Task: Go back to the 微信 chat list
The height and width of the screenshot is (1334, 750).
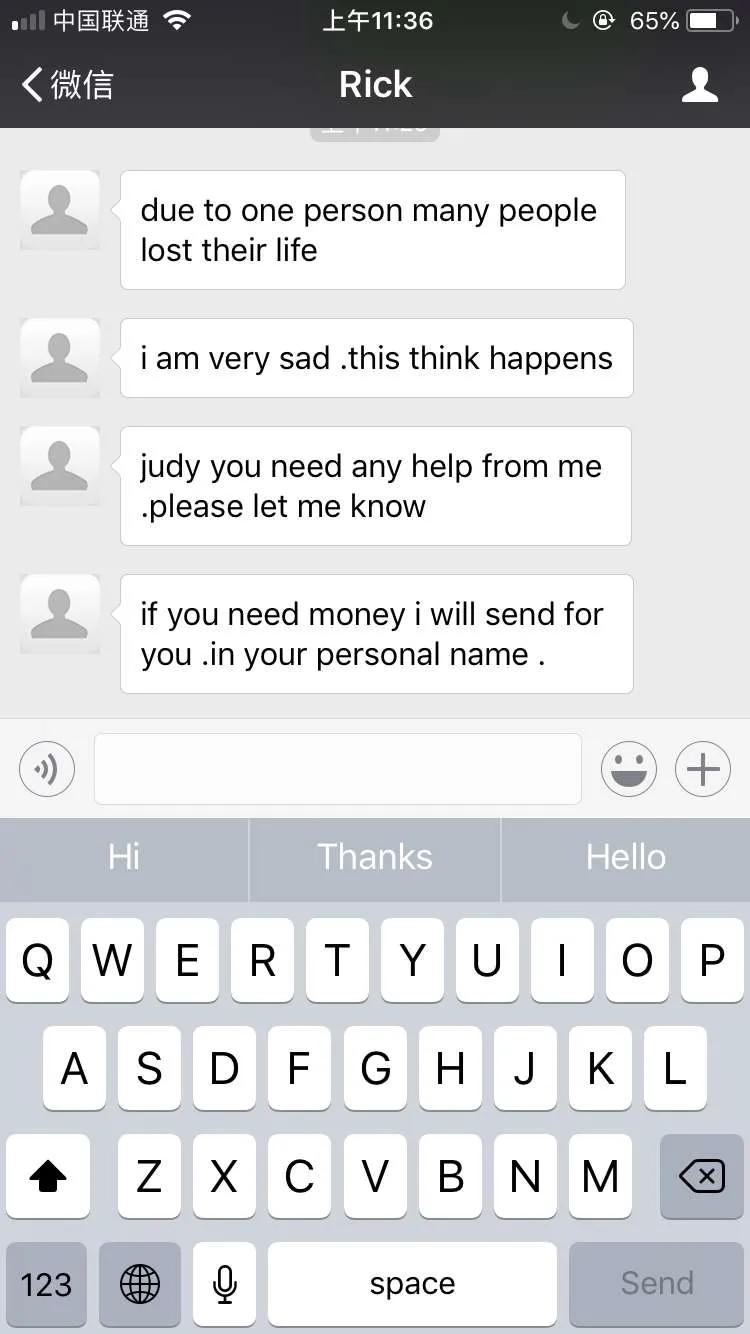Action: click(x=68, y=85)
